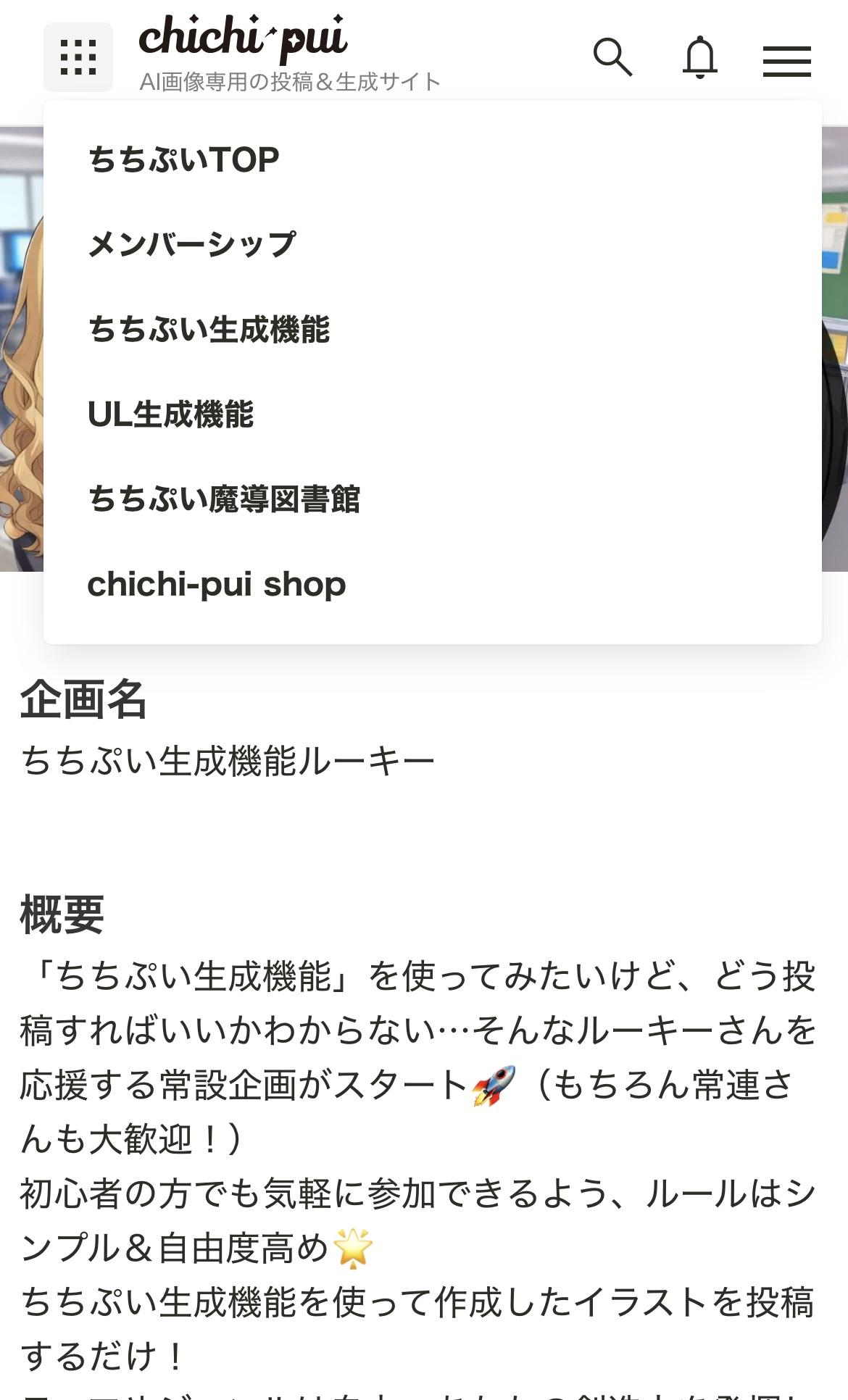
Task: Open the search icon
Action: coord(612,57)
